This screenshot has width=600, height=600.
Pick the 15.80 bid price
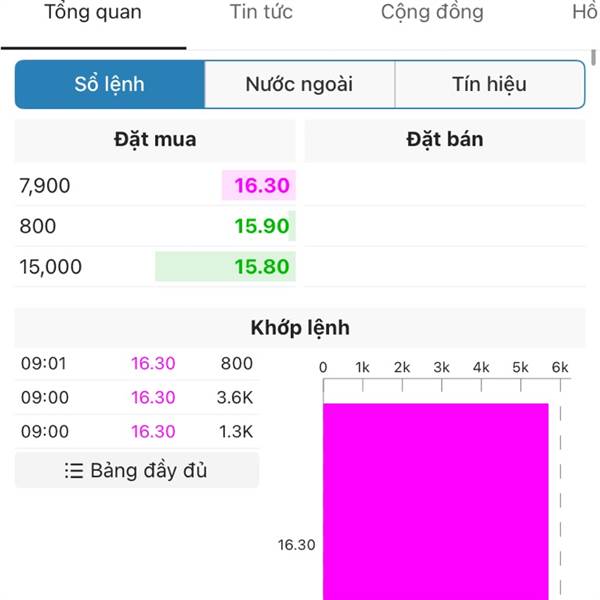coord(261,267)
